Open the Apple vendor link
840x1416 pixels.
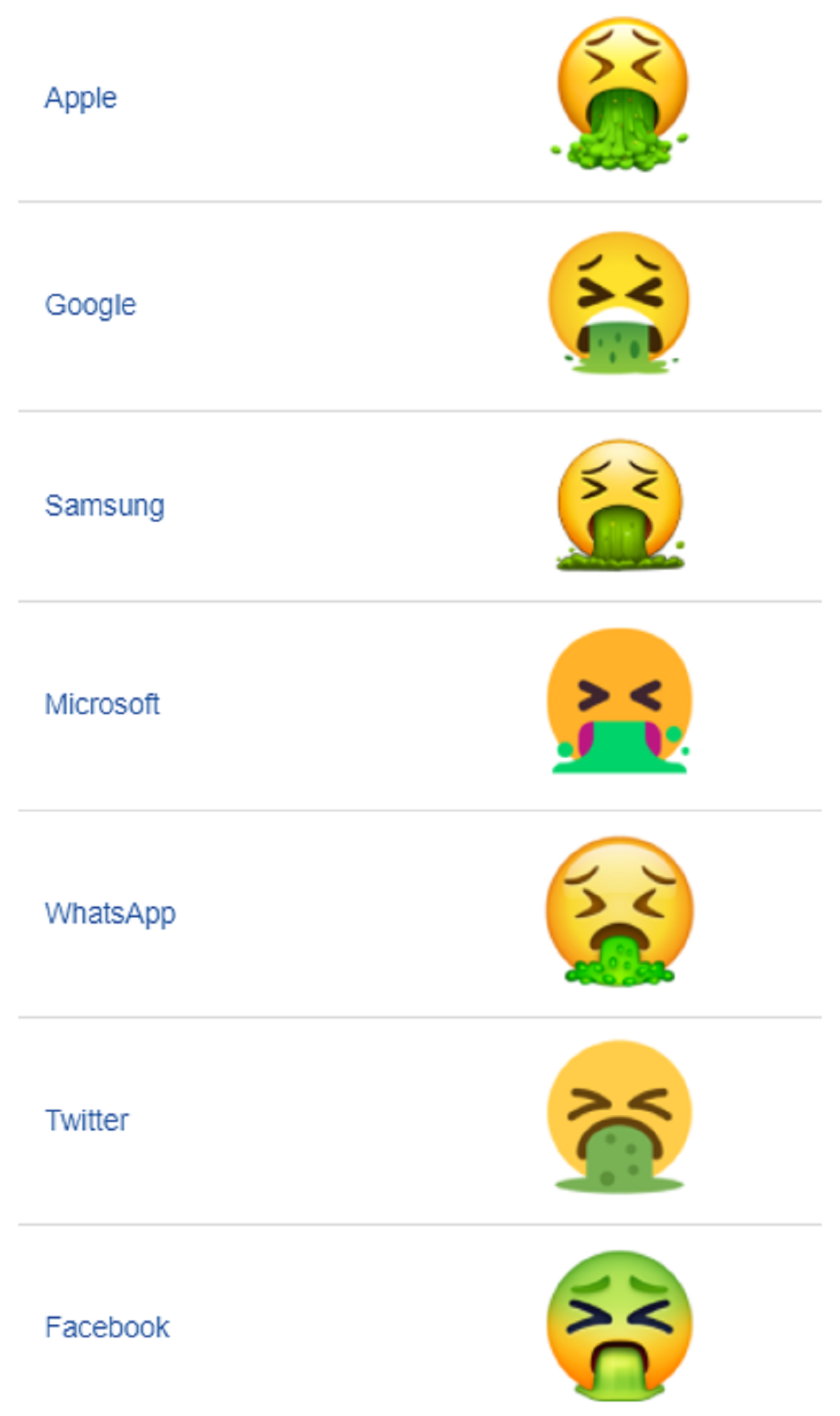[x=80, y=98]
